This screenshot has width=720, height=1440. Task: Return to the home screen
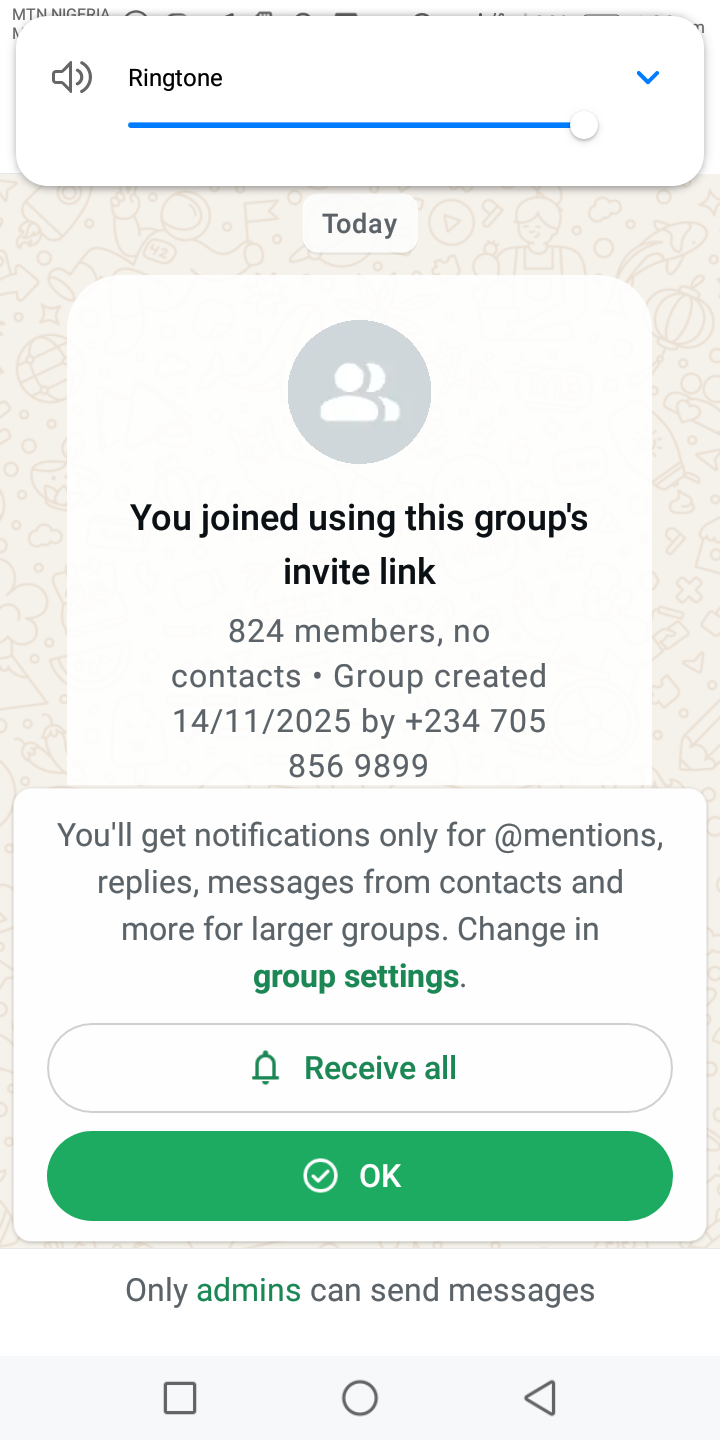coord(360,1397)
